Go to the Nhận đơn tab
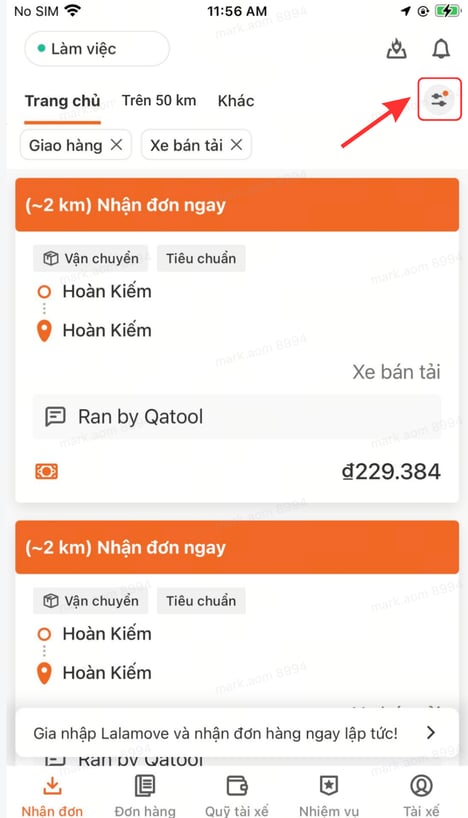The width and height of the screenshot is (468, 818). click(52, 796)
